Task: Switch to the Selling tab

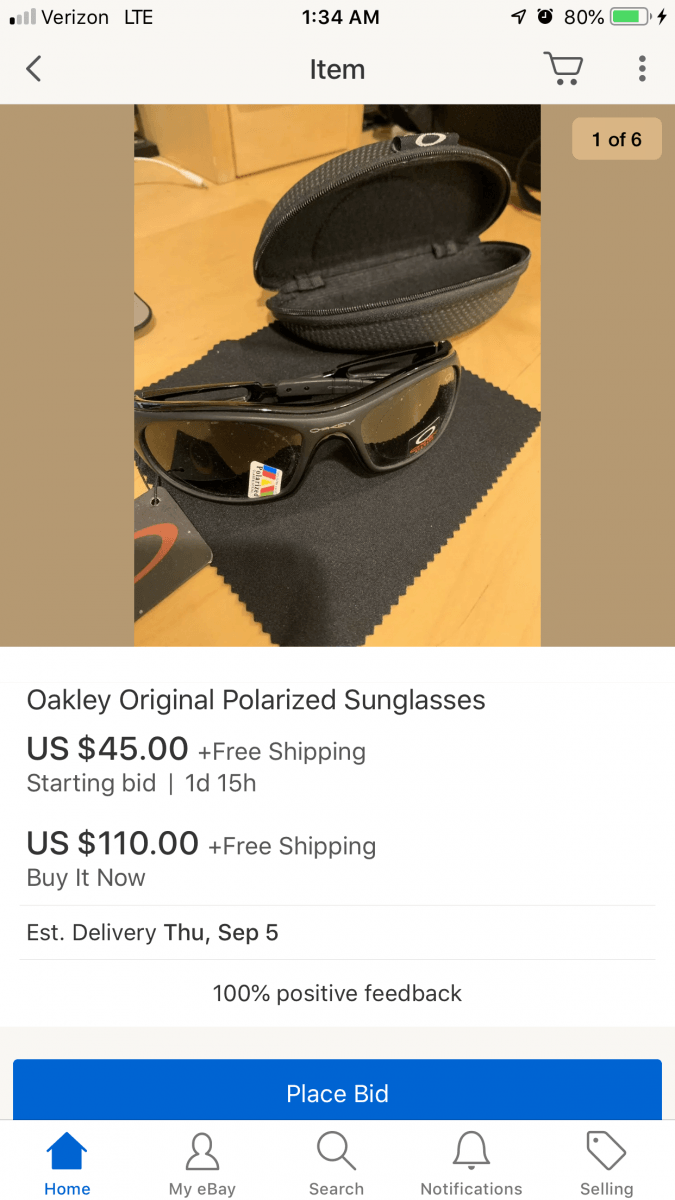Action: 606,1164
